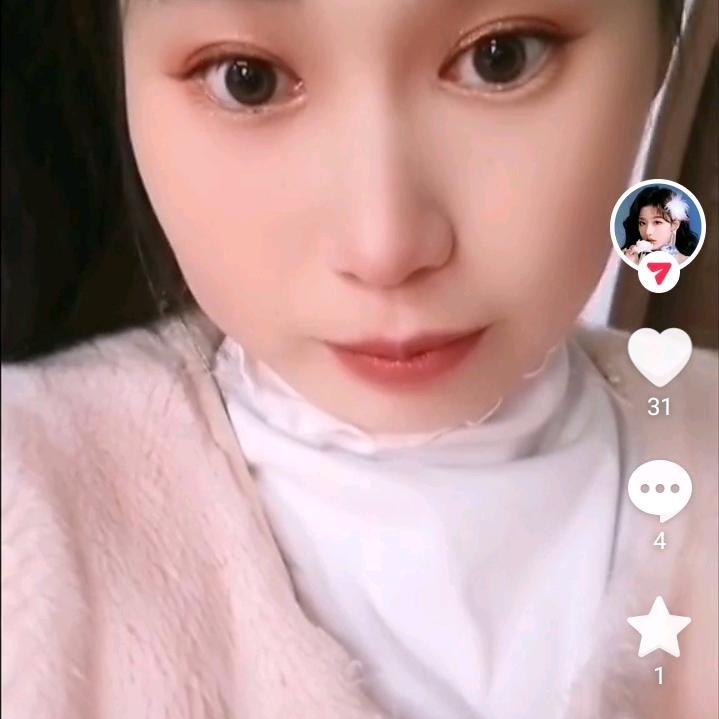Open the comments bubble

point(659,491)
